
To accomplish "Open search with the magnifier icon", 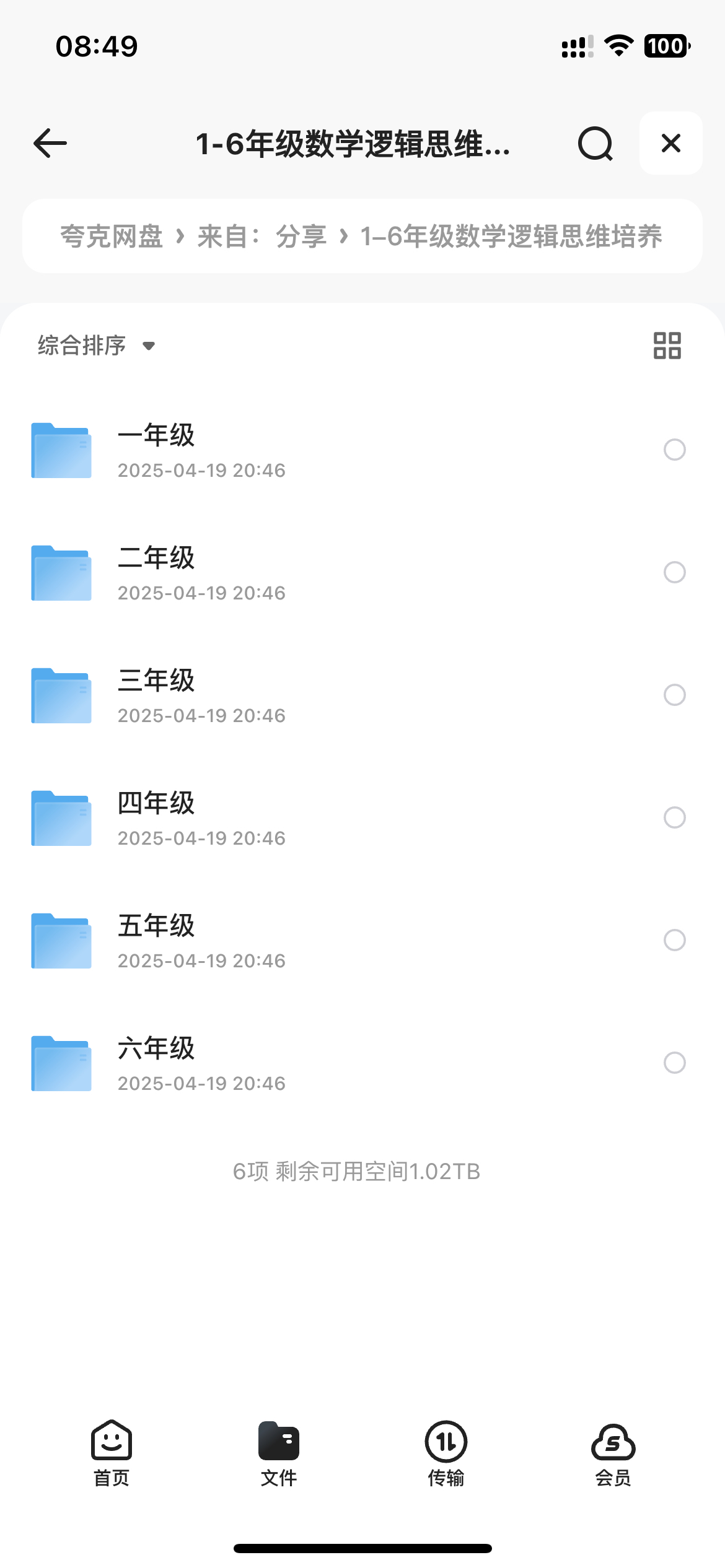I will tap(595, 144).
